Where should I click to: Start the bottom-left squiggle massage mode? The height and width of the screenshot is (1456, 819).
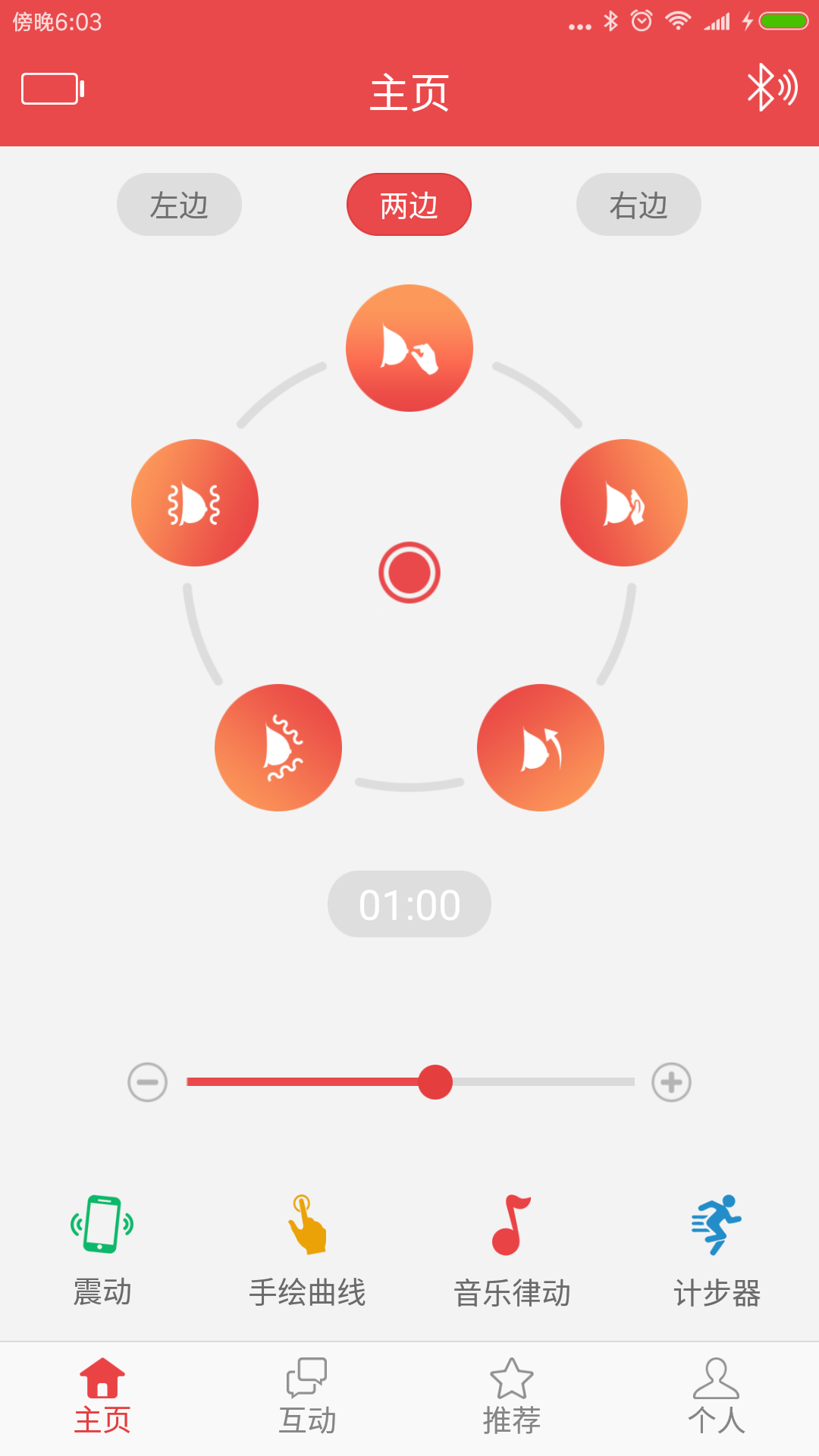278,748
